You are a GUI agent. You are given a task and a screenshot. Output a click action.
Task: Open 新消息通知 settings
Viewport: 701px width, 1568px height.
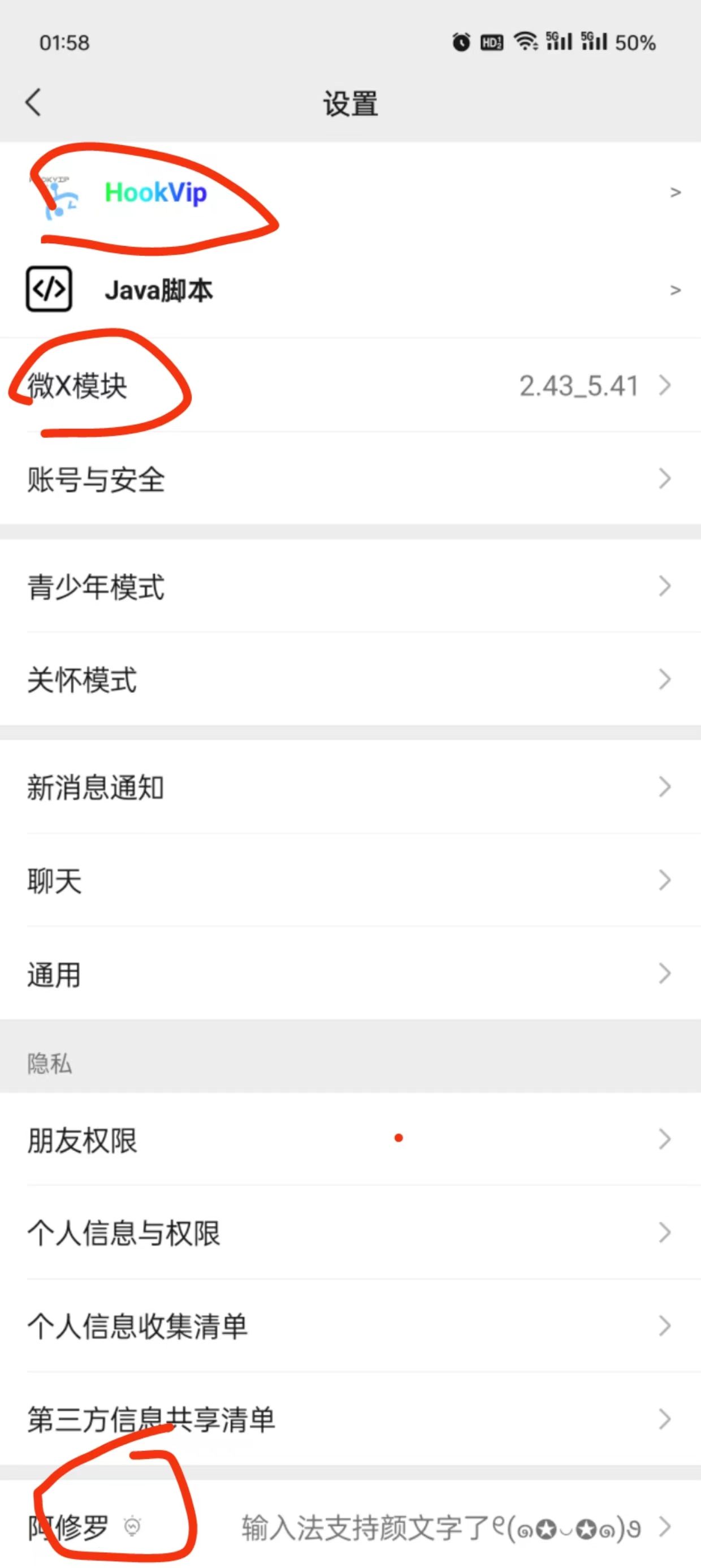tap(350, 787)
